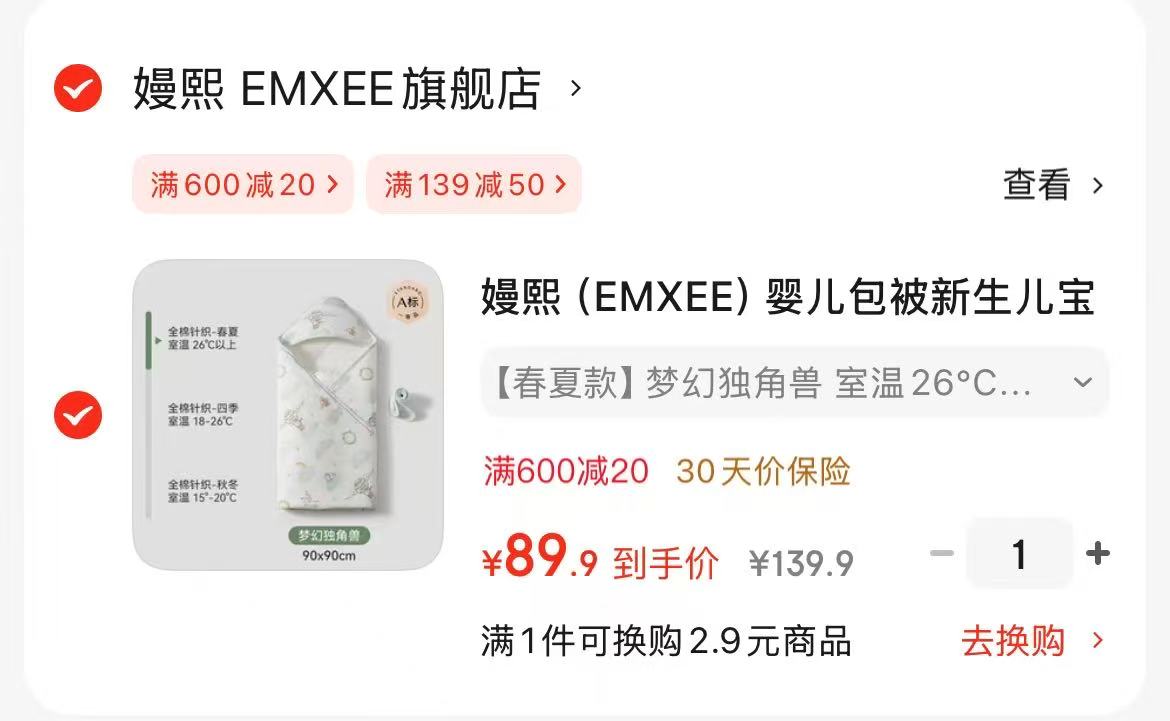The image size is (1170, 721).
Task: Decrease the item quantity with minus
Action: tap(941, 554)
